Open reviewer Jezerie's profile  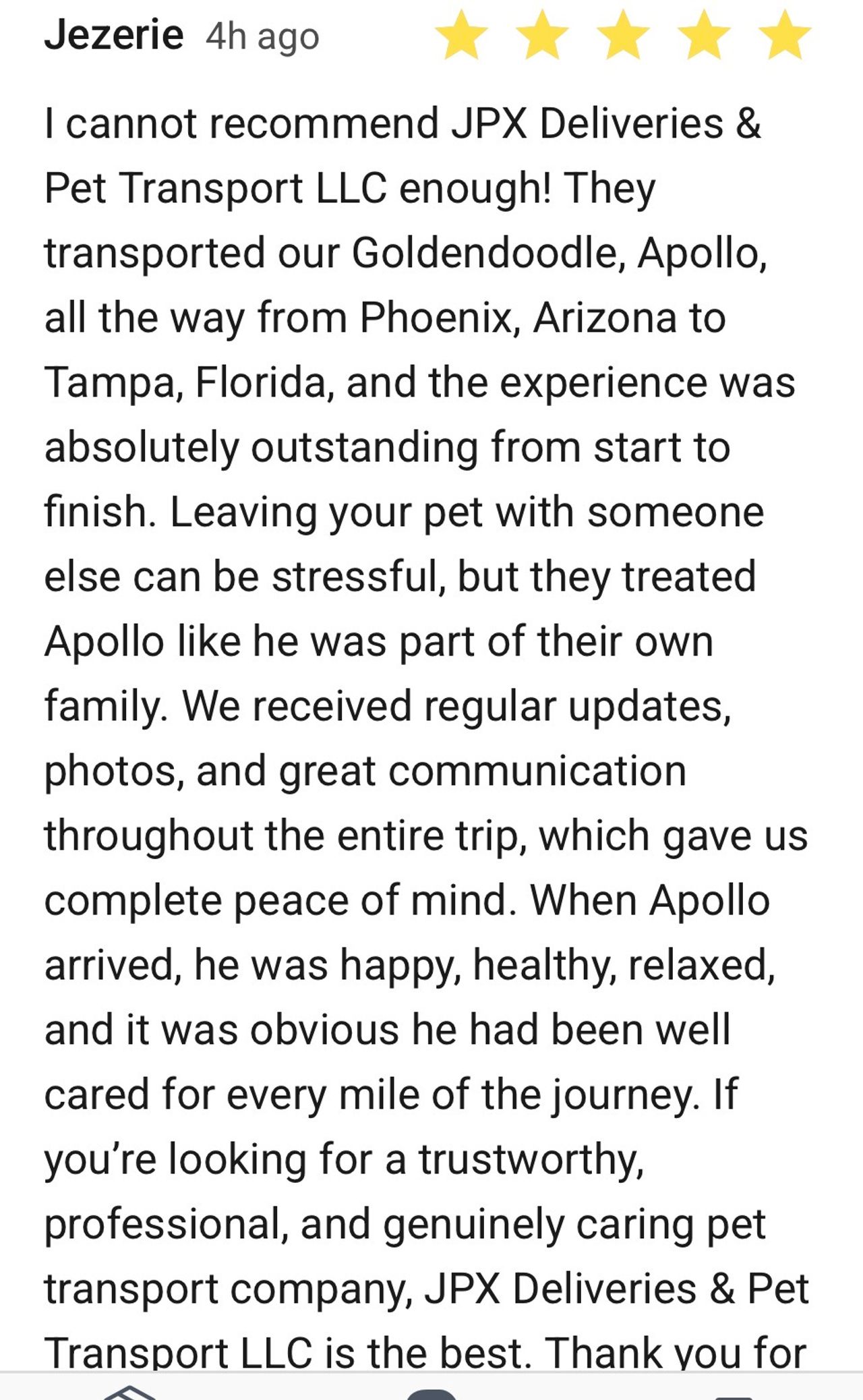[114, 35]
